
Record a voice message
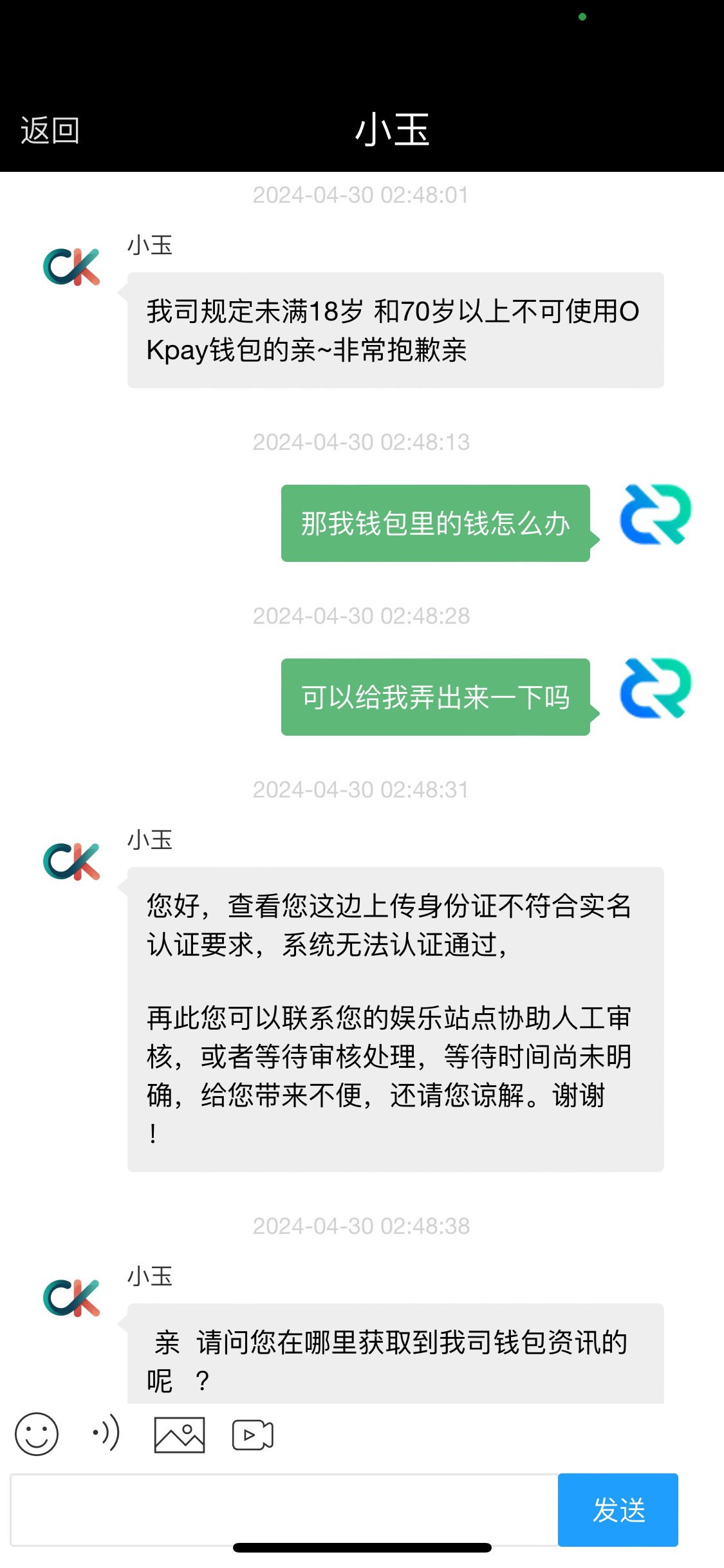tap(106, 1433)
